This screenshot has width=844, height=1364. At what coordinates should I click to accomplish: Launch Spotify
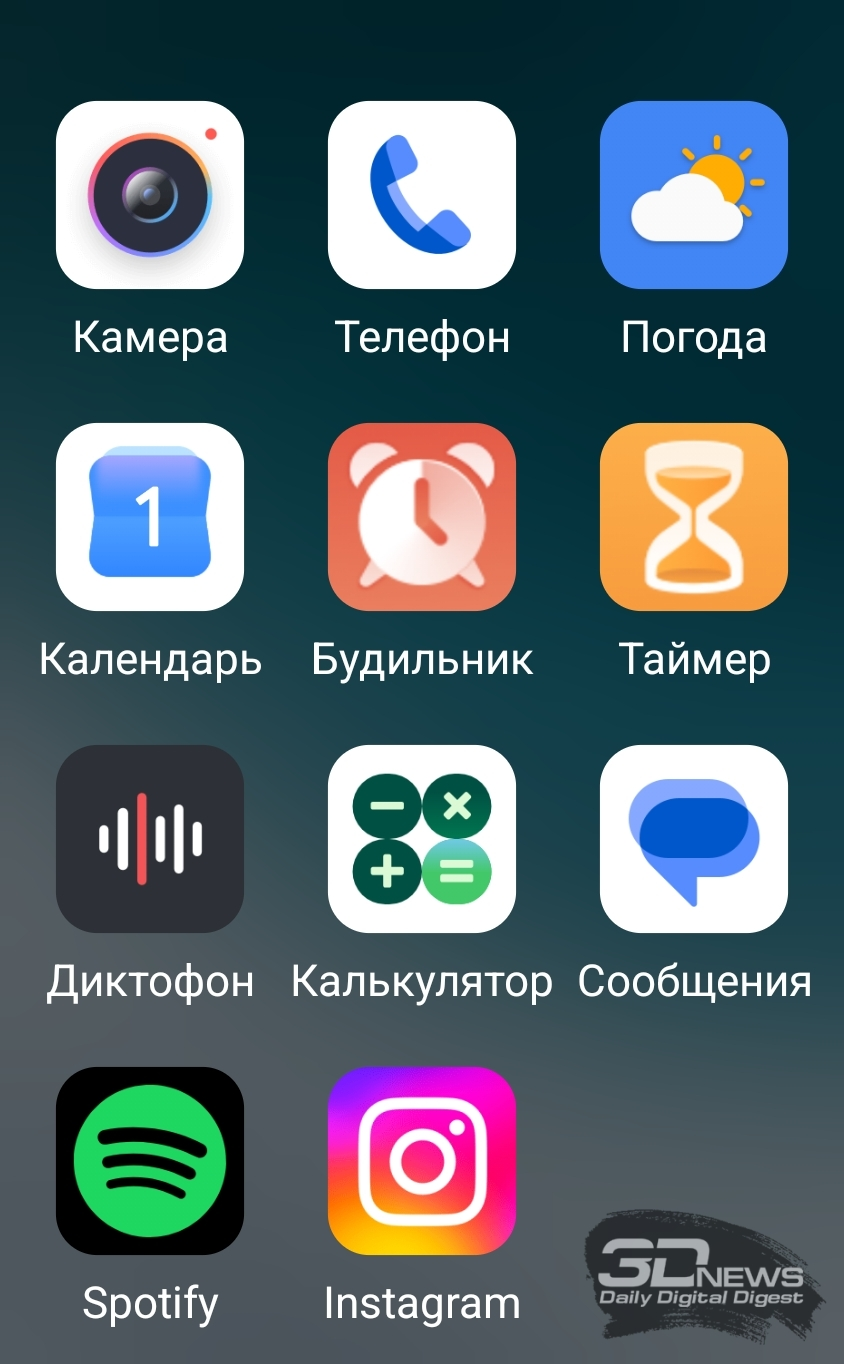[150, 1161]
